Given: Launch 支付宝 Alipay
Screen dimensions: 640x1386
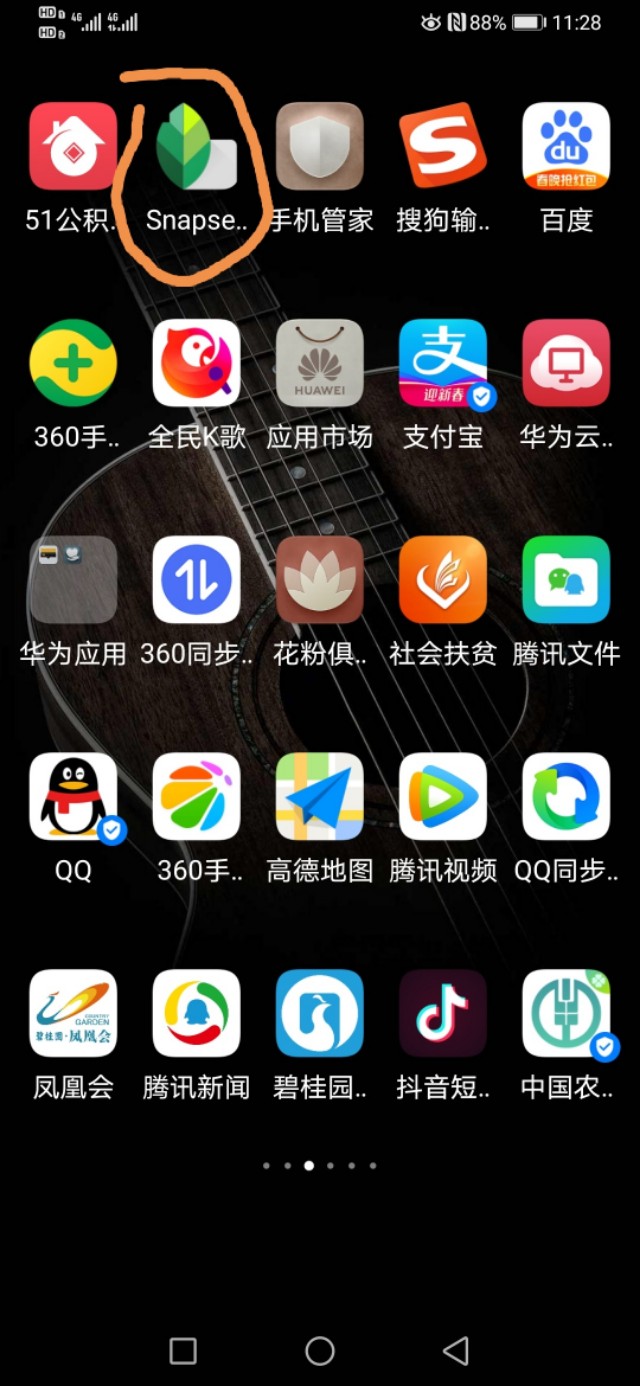Looking at the screenshot, I should click(443, 364).
